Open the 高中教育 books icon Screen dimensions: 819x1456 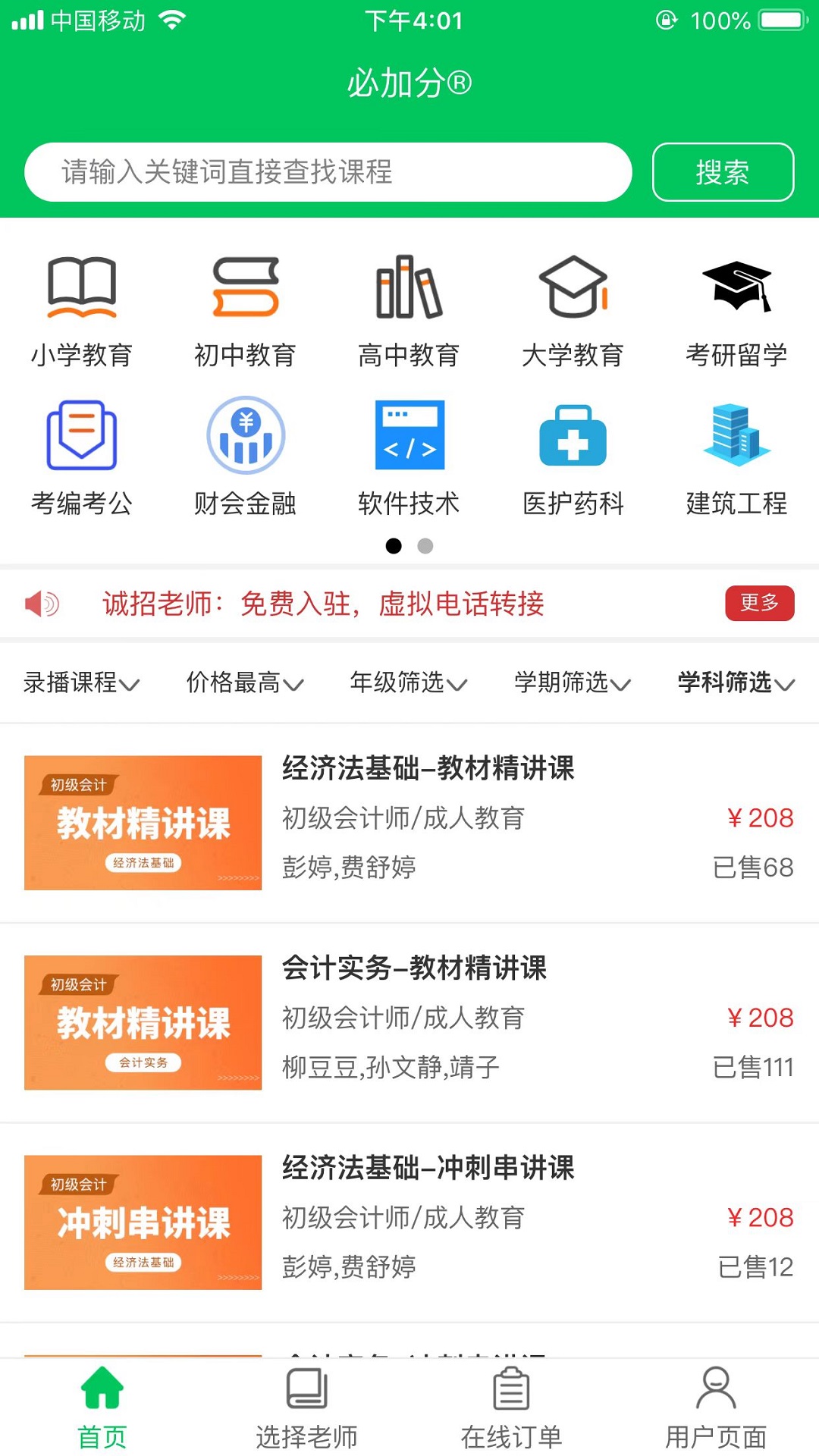(409, 290)
